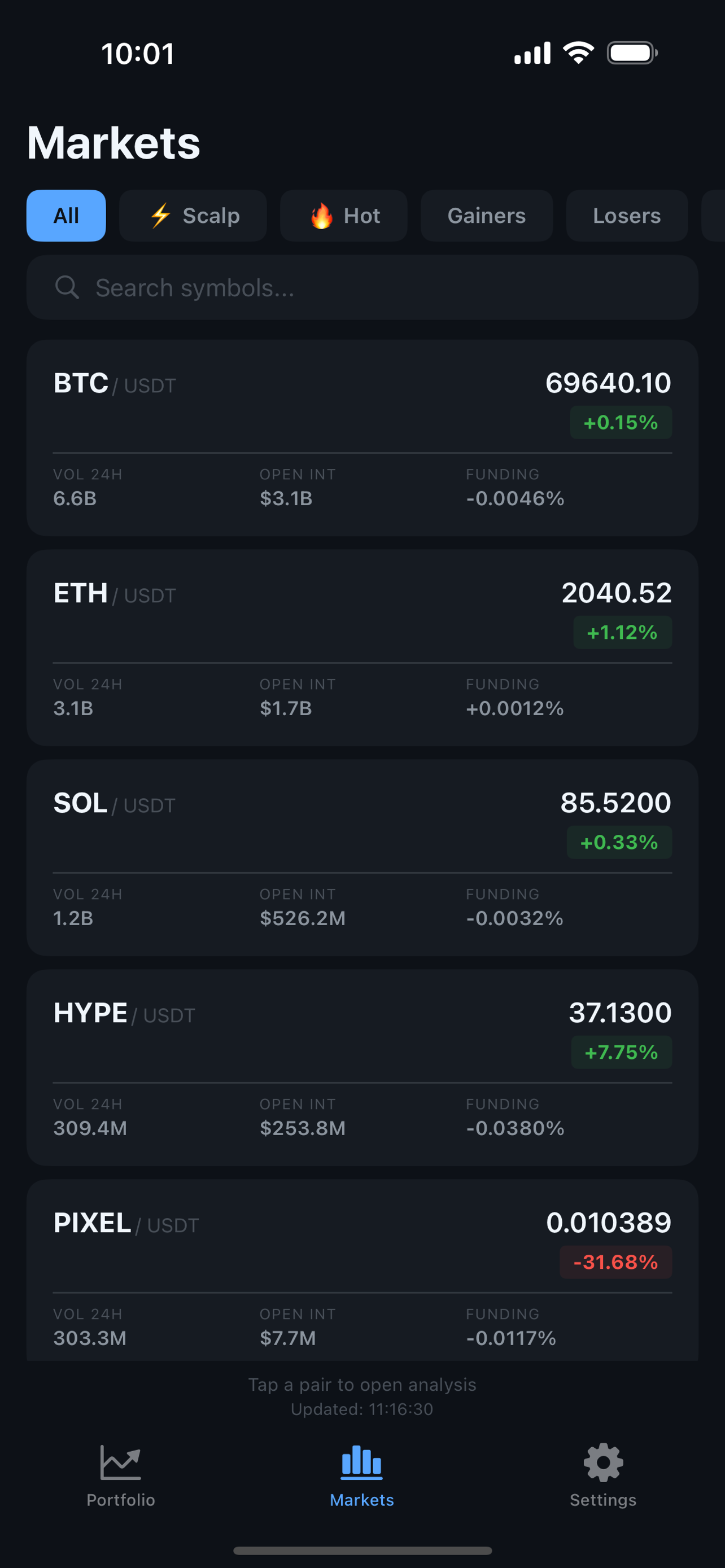Click the Search symbols input field

[361, 287]
